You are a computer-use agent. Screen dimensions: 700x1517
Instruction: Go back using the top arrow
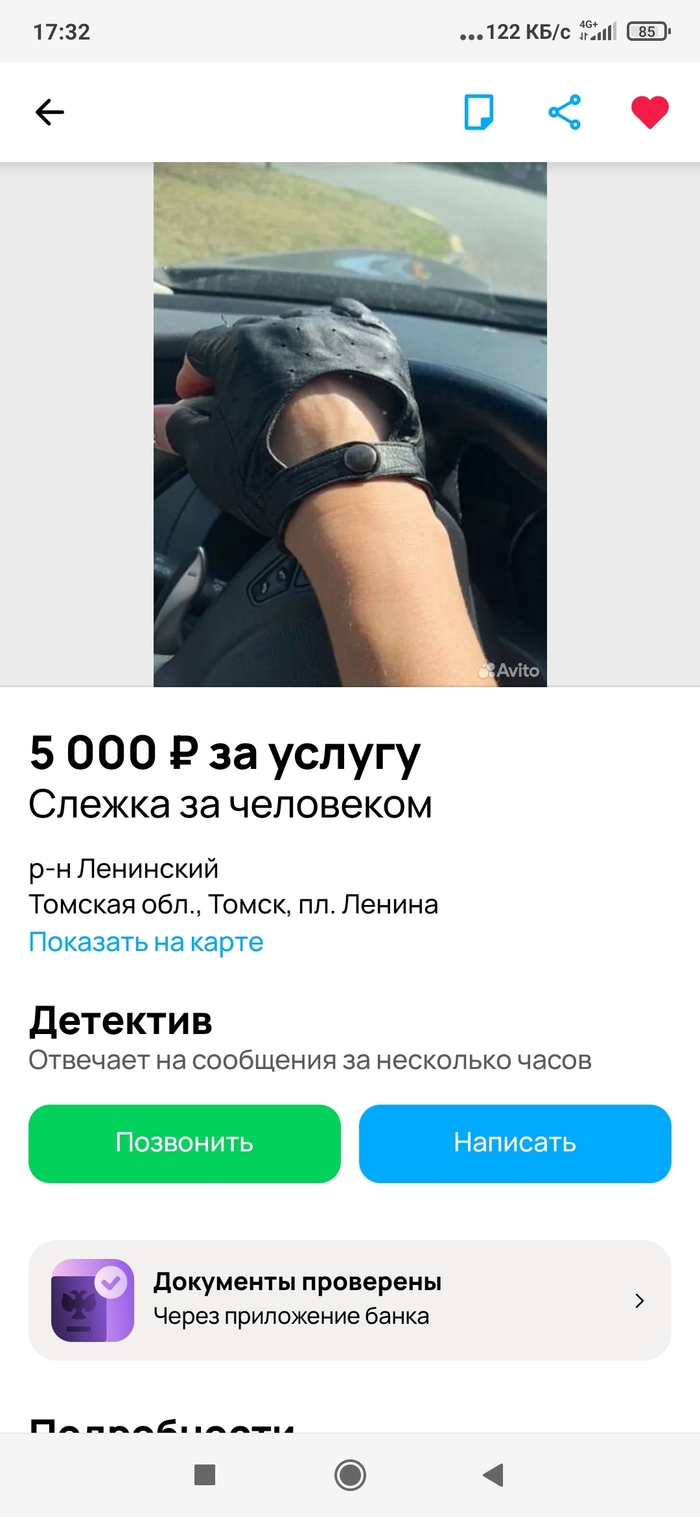coord(49,113)
